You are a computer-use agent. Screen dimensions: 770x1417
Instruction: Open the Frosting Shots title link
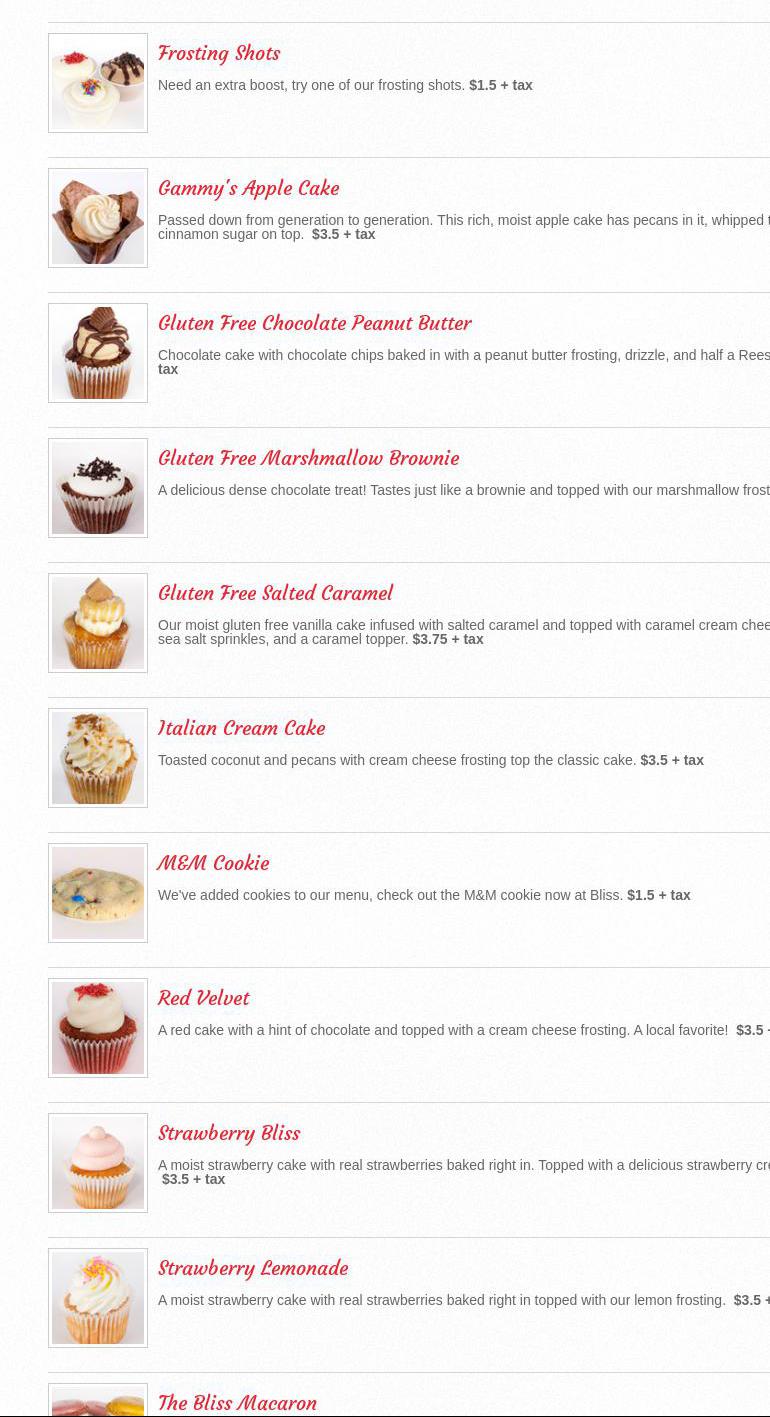point(219,53)
